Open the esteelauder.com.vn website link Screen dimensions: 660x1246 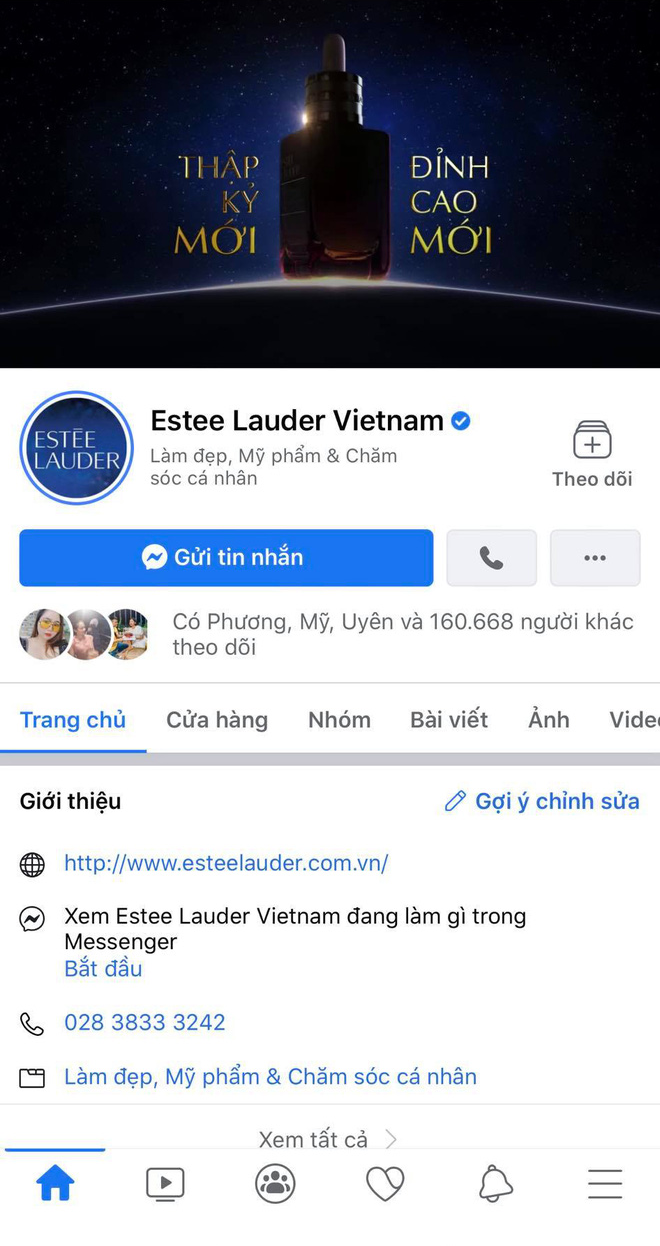pos(226,863)
